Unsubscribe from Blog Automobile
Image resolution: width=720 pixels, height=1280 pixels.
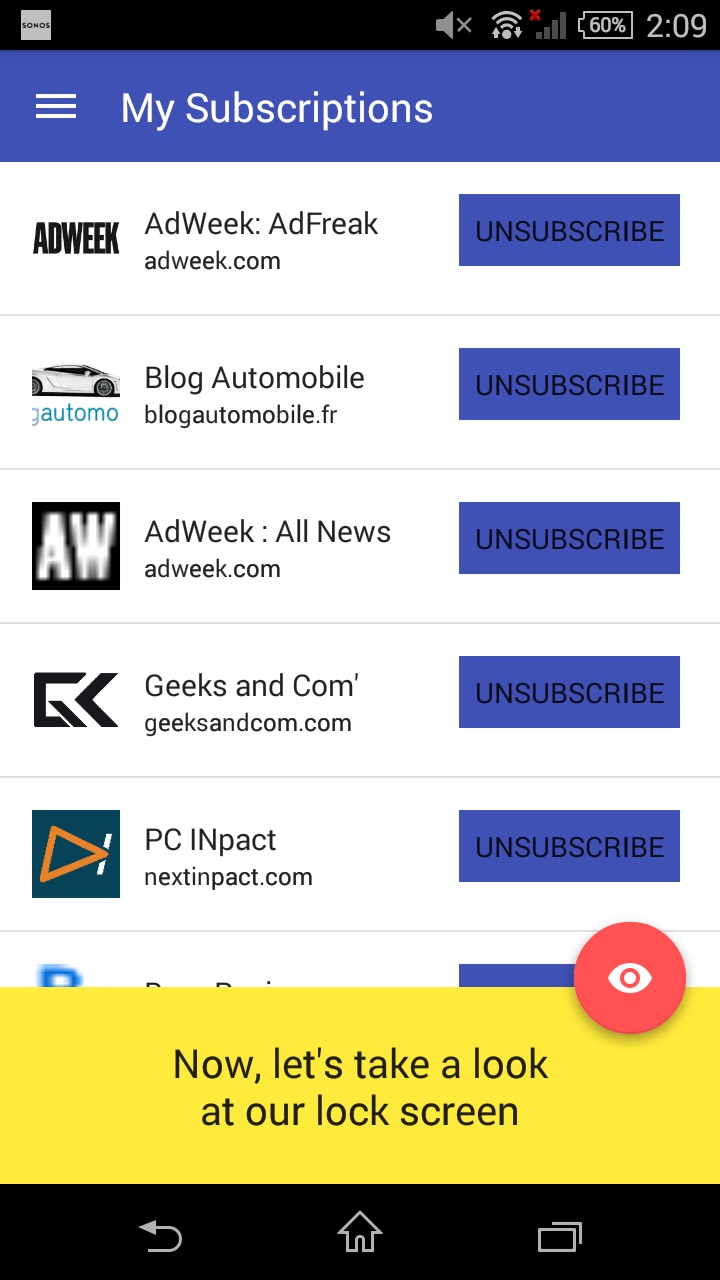569,385
